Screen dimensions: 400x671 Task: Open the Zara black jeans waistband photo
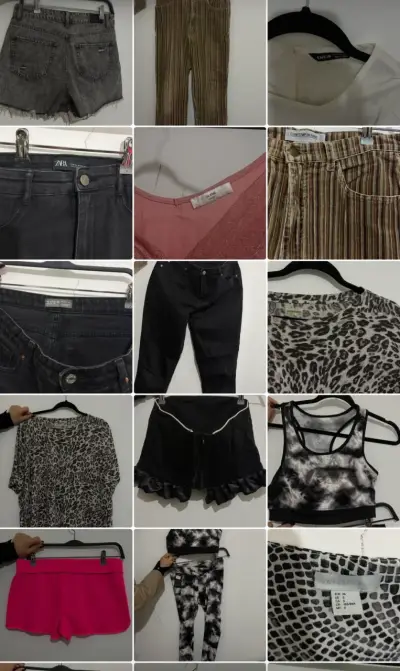66,193
